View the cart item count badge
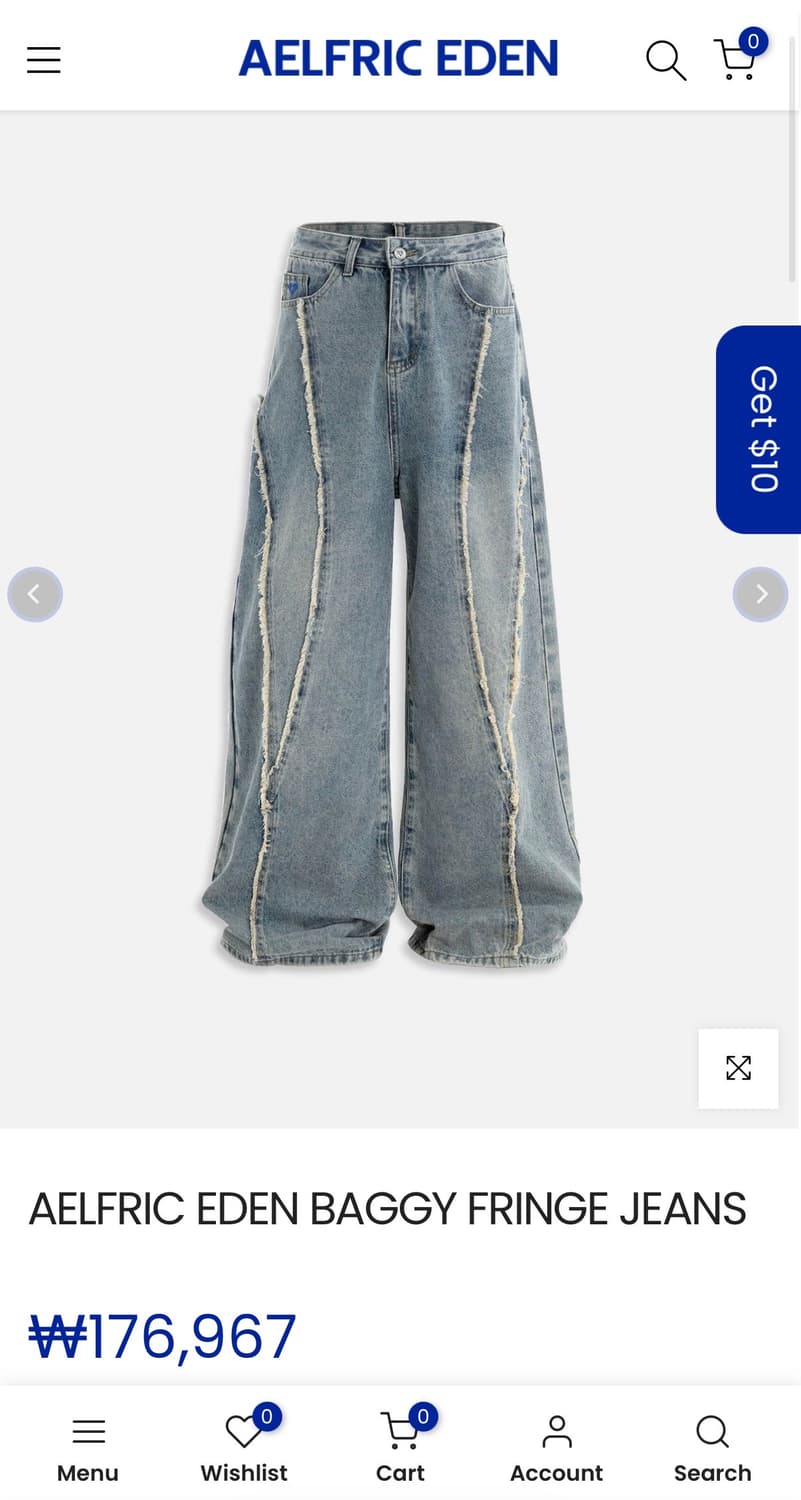Image resolution: width=801 pixels, height=1500 pixels. 752,41
